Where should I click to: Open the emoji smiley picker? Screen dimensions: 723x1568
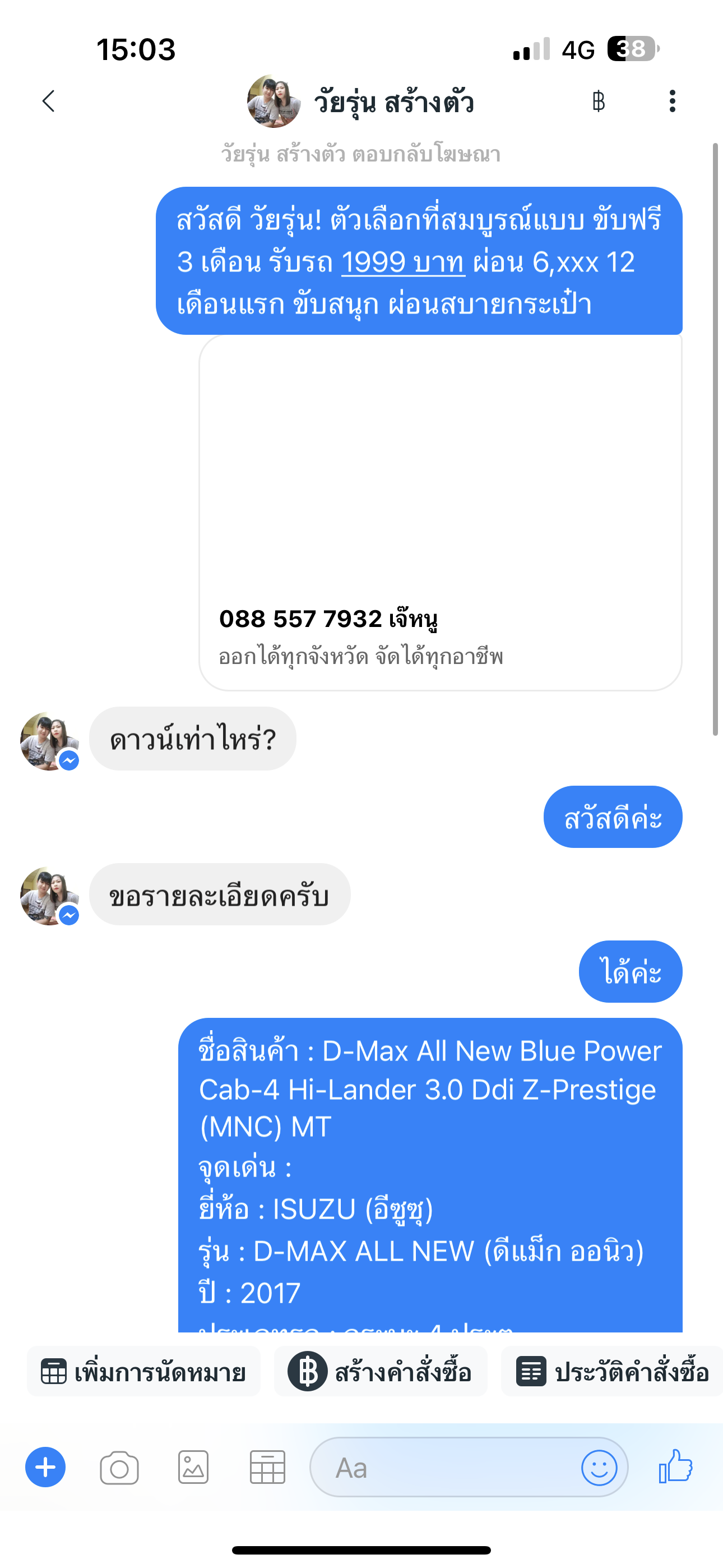coord(599,1468)
